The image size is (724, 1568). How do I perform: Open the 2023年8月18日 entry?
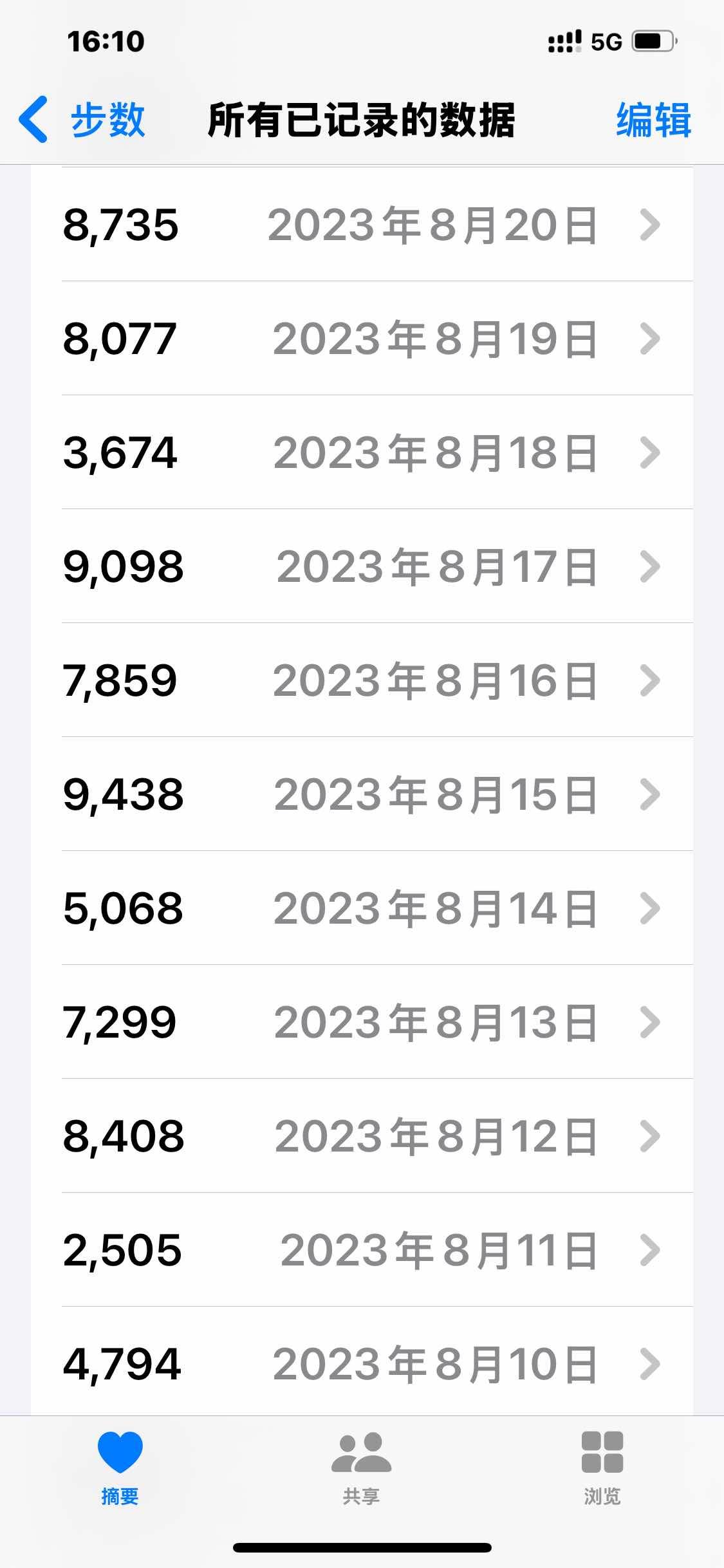point(362,453)
